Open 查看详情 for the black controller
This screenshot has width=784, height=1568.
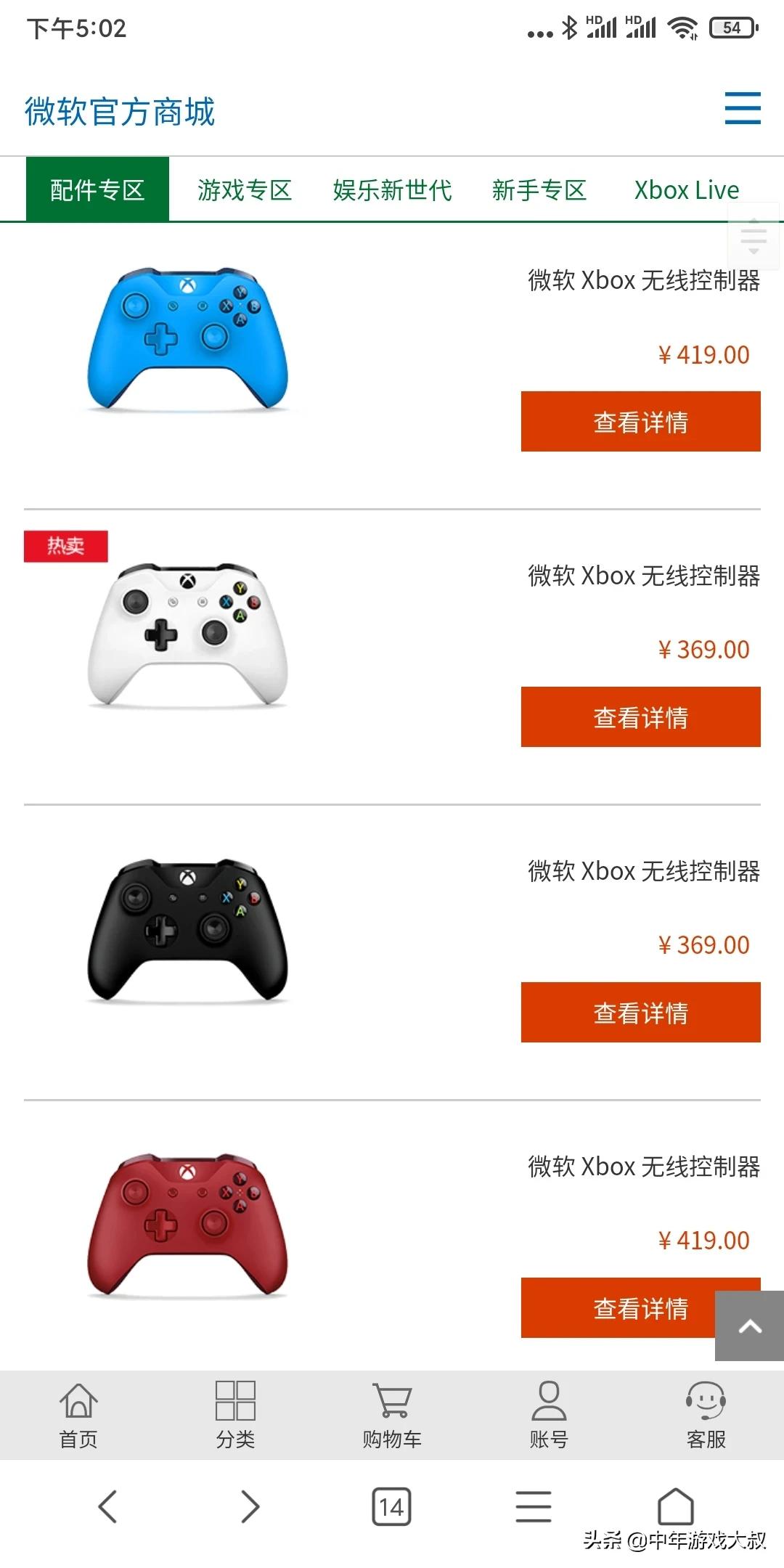pyautogui.click(x=640, y=1013)
